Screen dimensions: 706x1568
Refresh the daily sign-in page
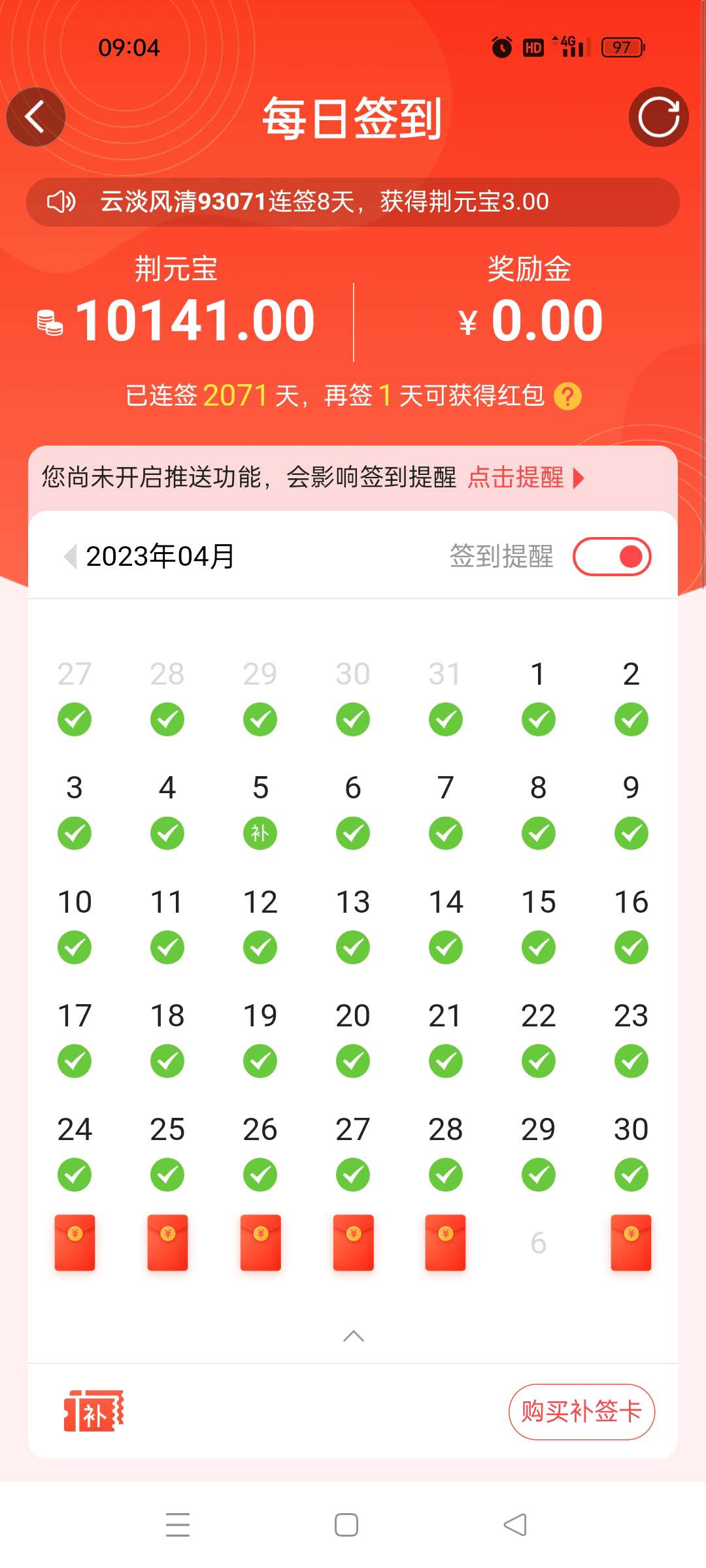click(x=658, y=117)
